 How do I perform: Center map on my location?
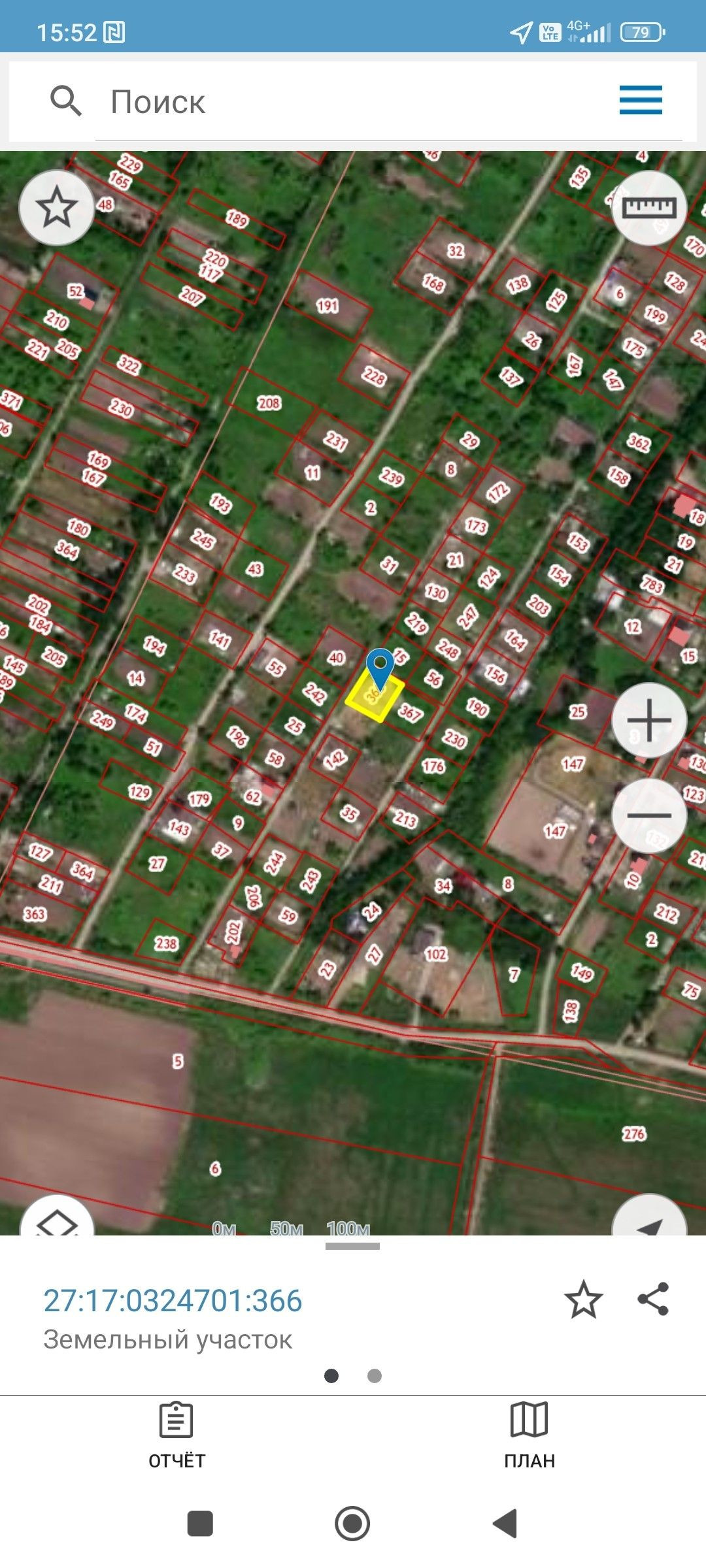[648, 1222]
